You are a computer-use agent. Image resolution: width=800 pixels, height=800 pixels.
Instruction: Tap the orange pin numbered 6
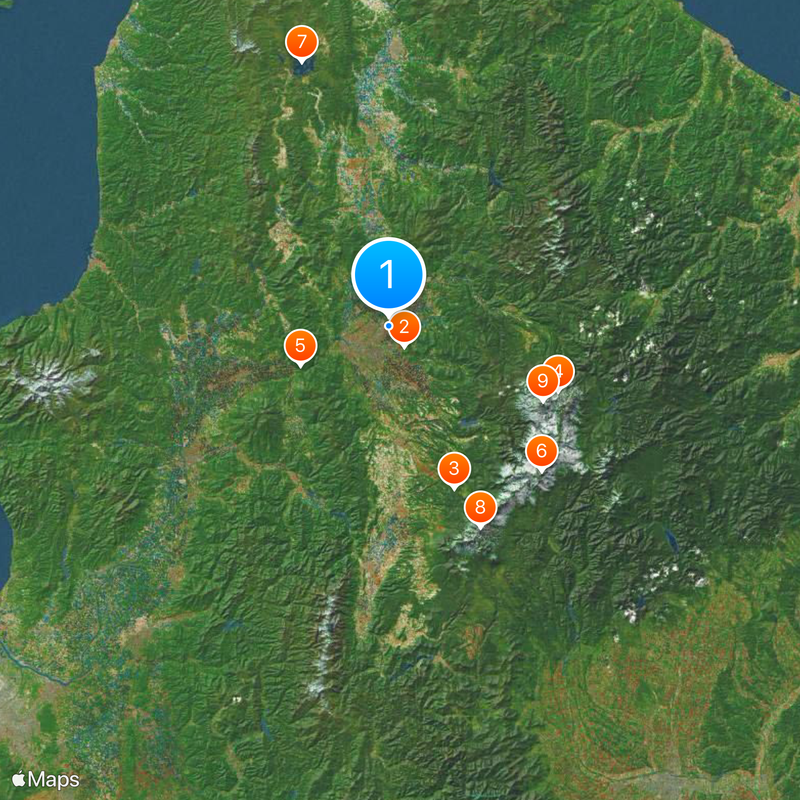tap(542, 450)
